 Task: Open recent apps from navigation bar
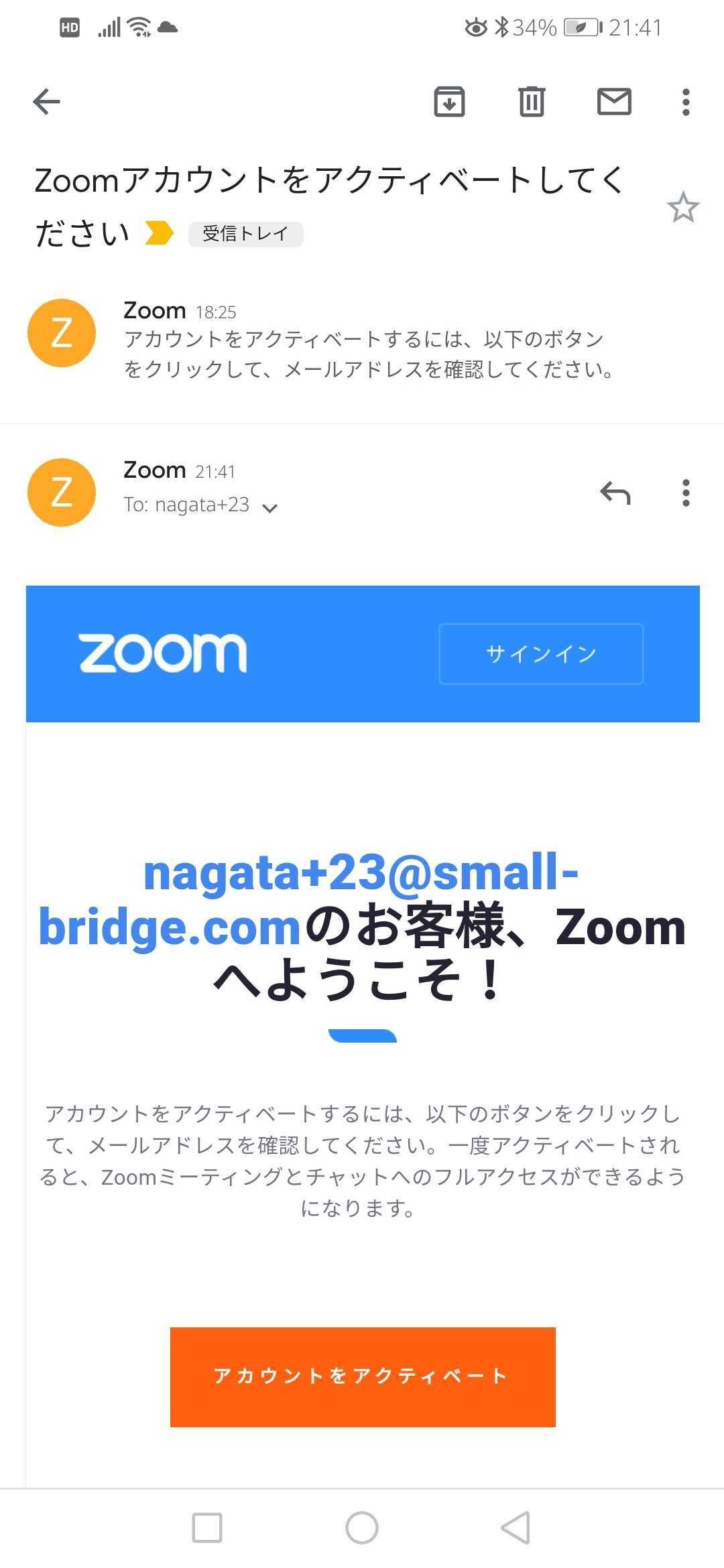pos(207,1528)
